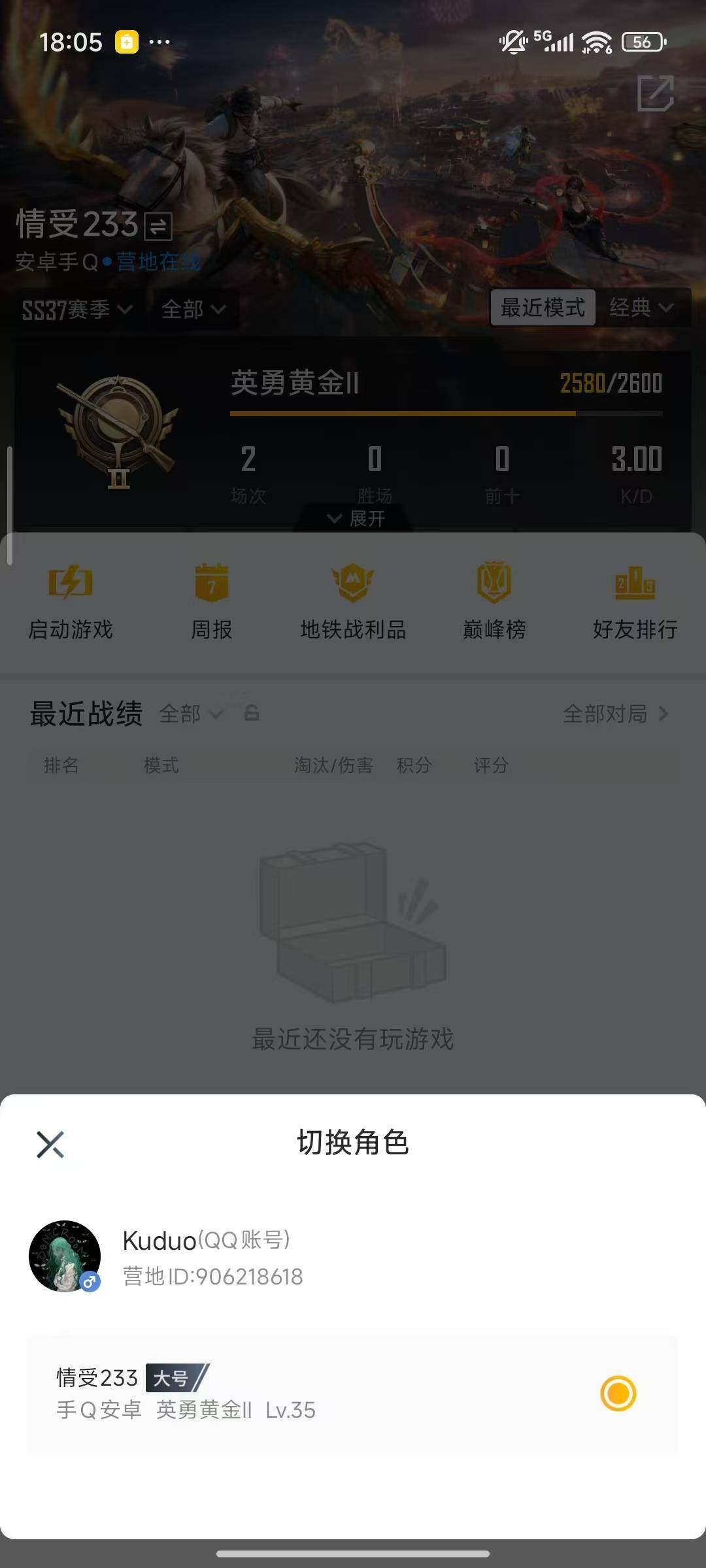Tap the name switch icon beside 情受233
Image resolution: width=706 pixels, height=1568 pixels.
tap(157, 227)
